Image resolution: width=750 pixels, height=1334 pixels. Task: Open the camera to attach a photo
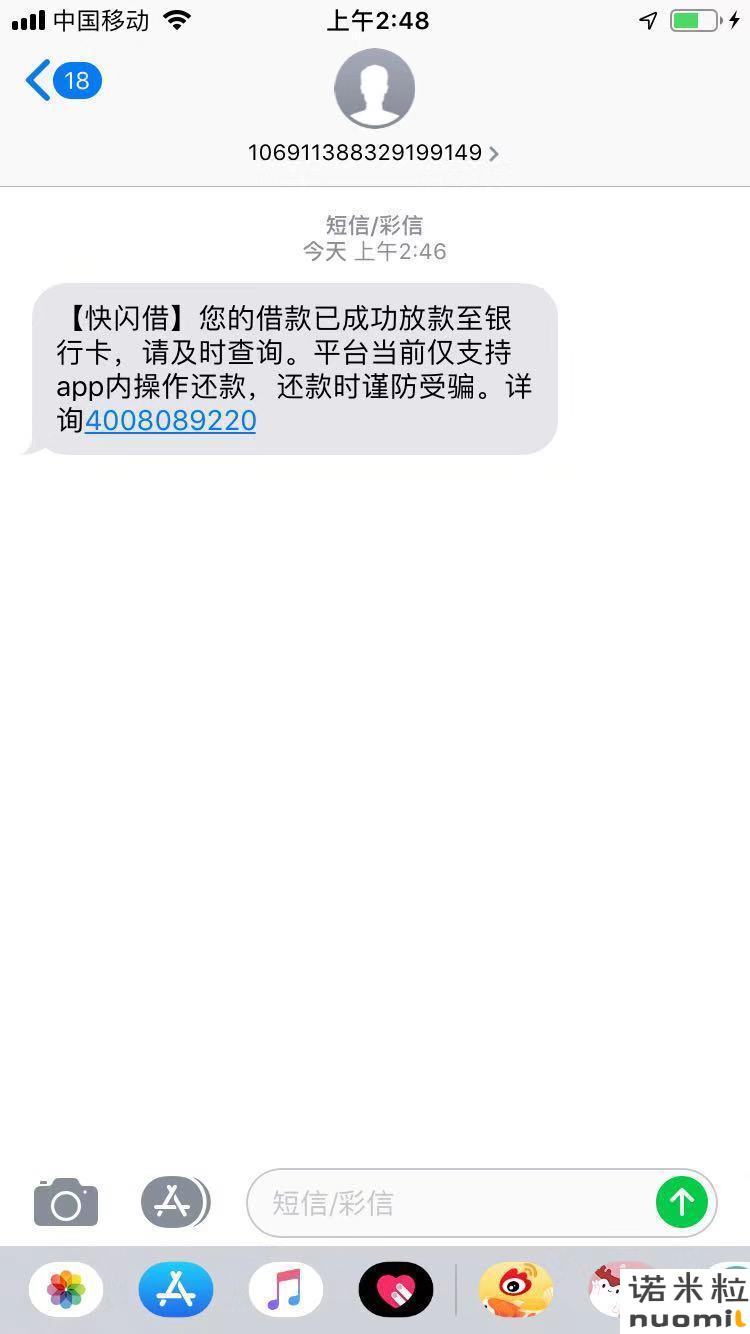tap(66, 1202)
